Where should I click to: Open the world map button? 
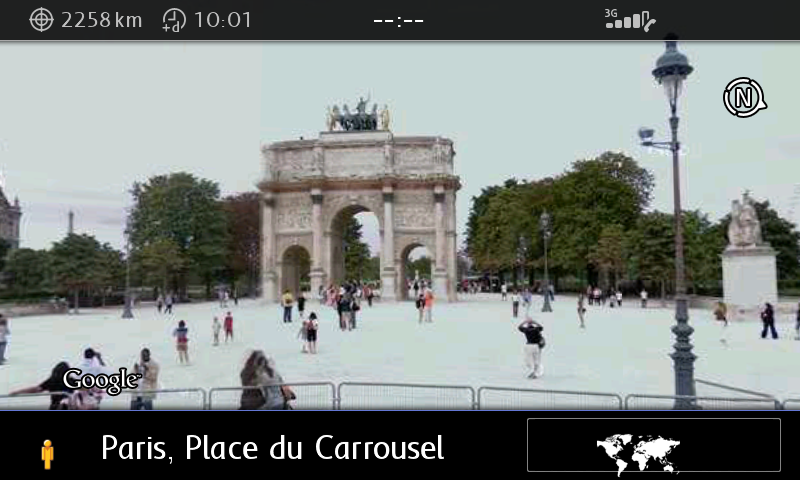[653, 446]
